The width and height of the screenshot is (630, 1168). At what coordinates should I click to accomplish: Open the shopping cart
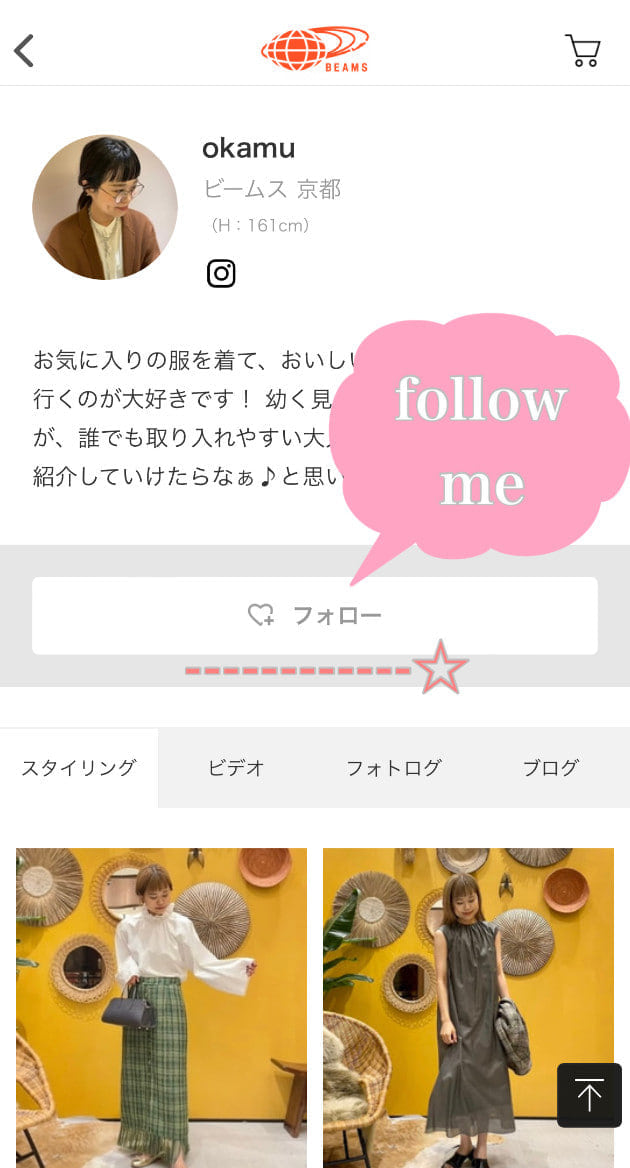pos(583,50)
